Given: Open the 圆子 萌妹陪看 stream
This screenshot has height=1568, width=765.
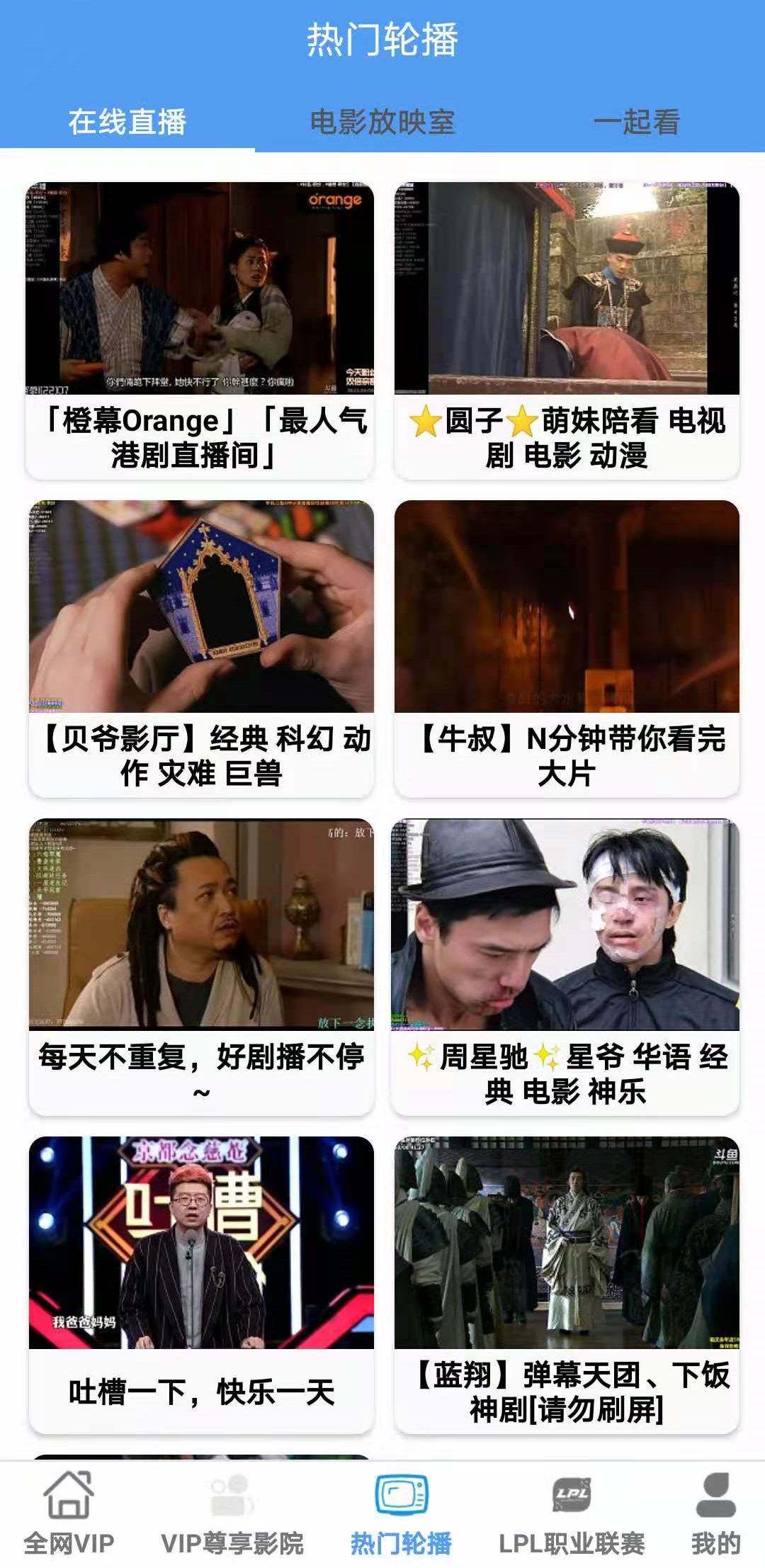Looking at the screenshot, I should 567,329.
